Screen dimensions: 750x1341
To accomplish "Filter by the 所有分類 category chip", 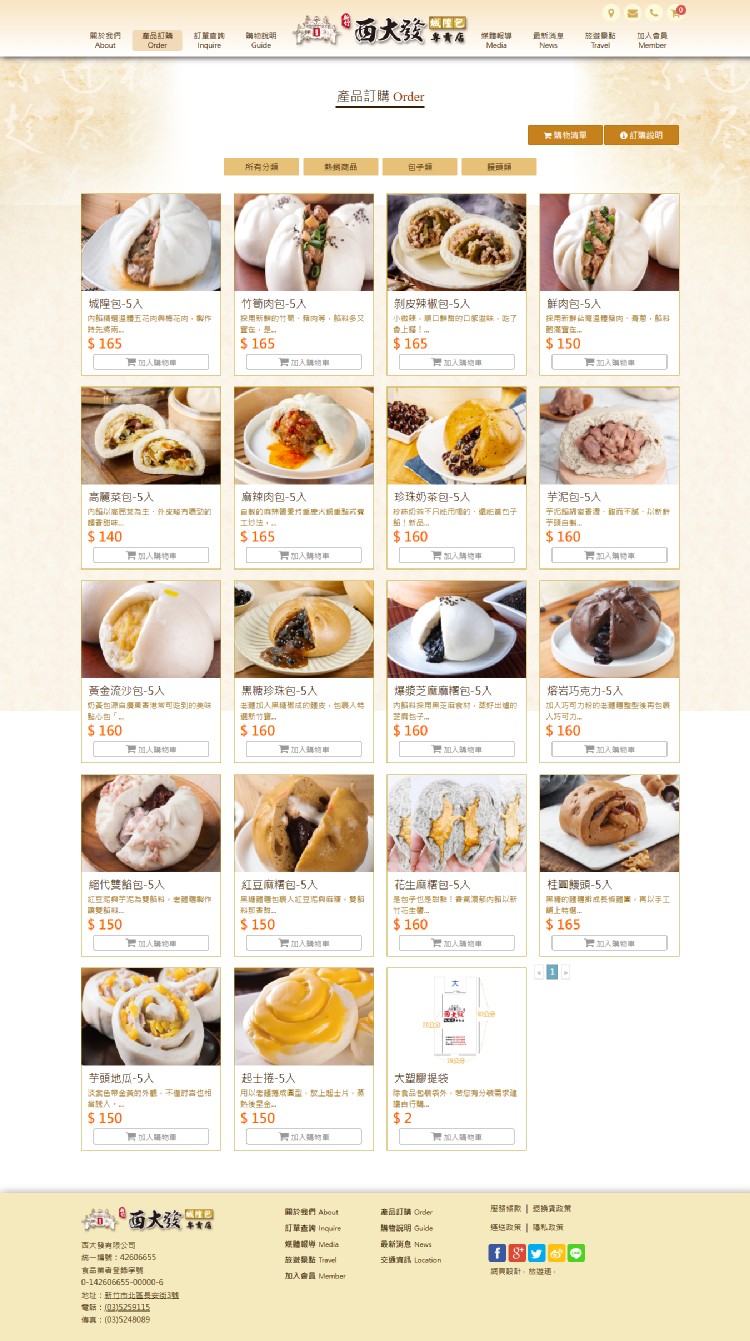I will (262, 167).
